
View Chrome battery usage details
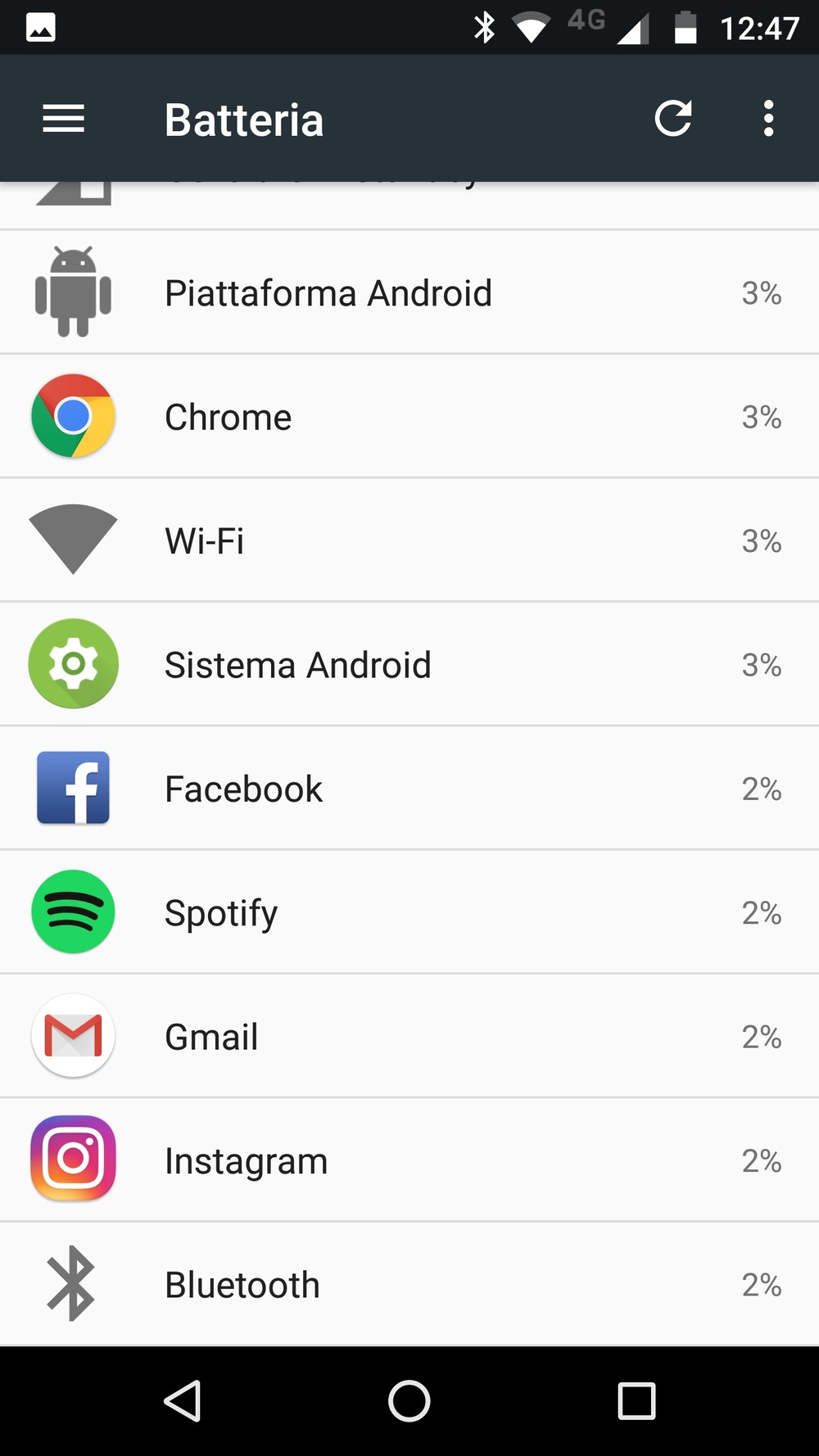pos(409,417)
